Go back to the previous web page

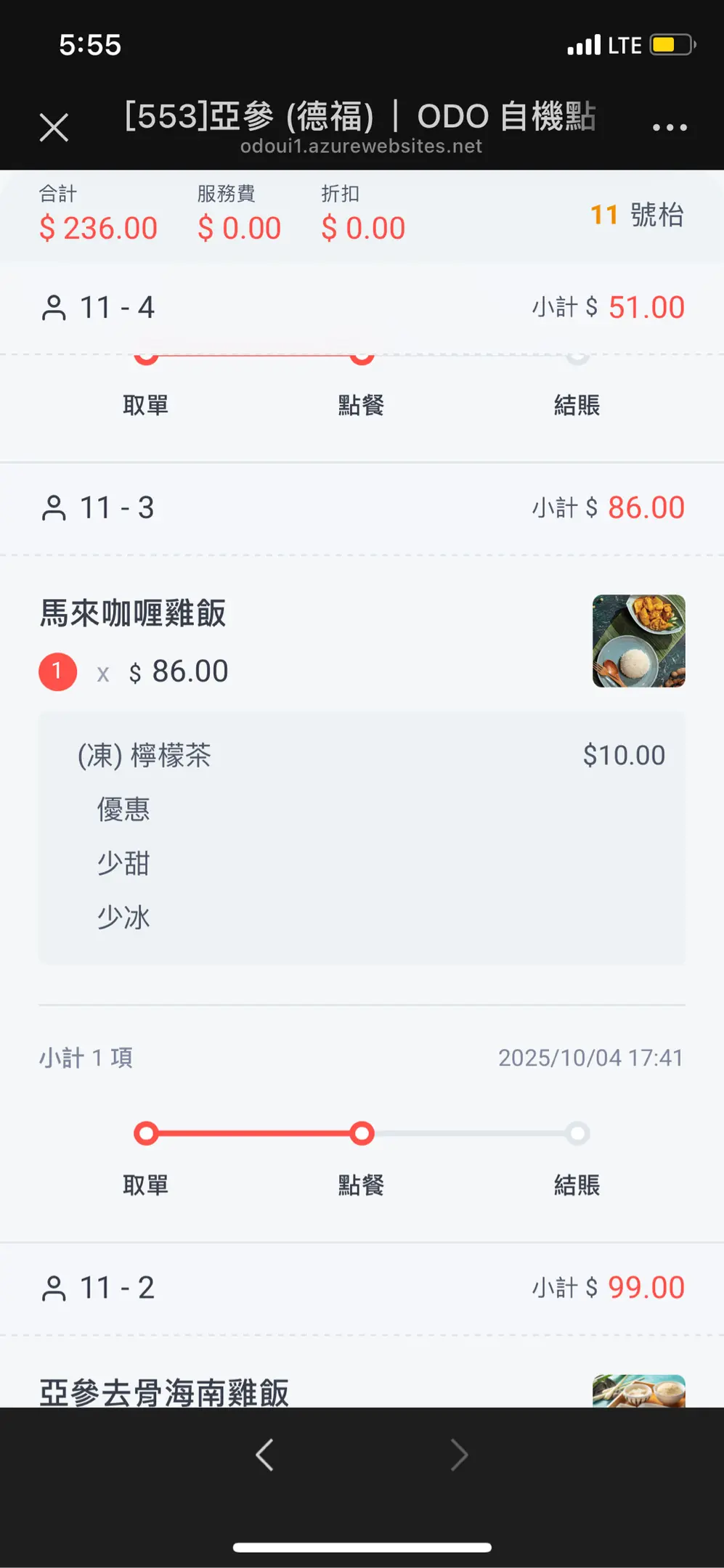coord(265,1455)
